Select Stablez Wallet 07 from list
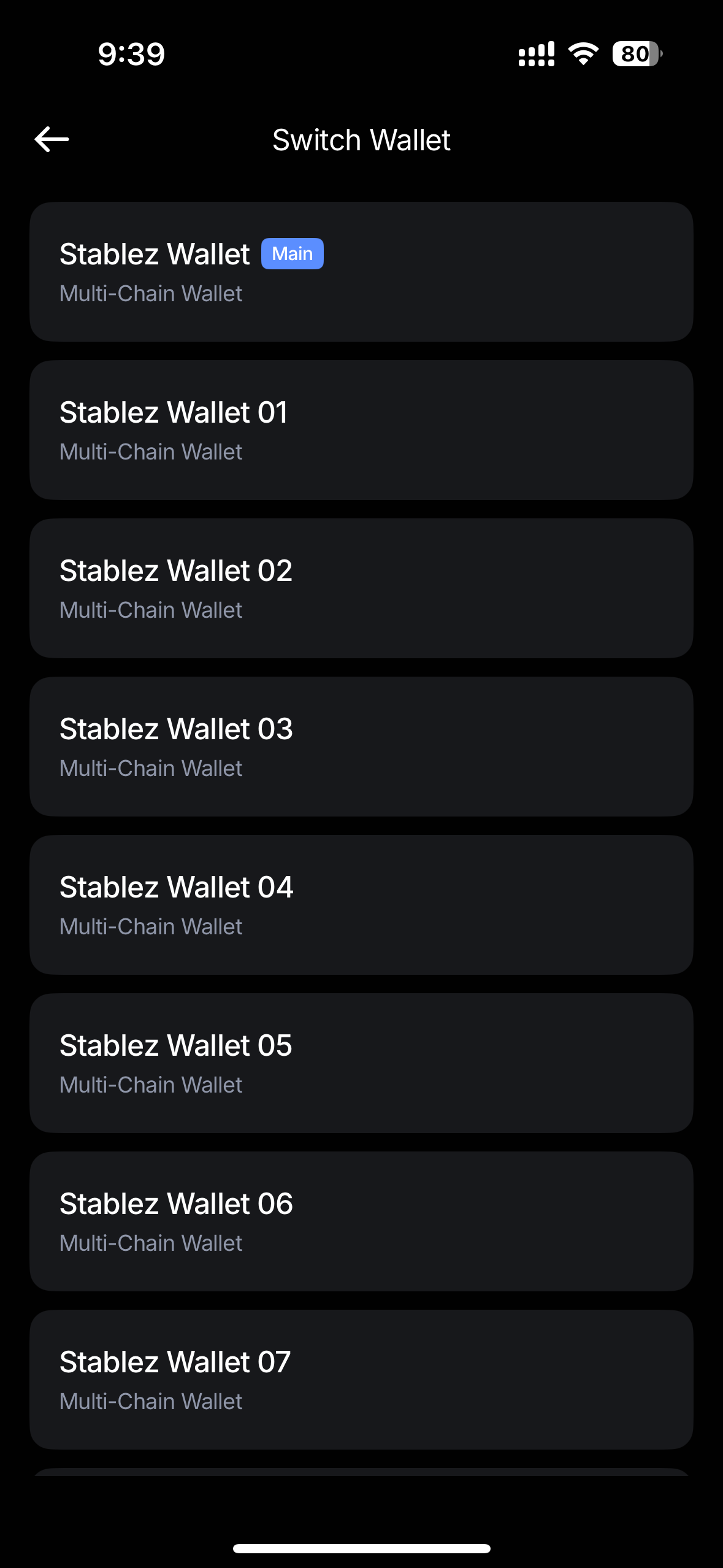 coord(361,1380)
